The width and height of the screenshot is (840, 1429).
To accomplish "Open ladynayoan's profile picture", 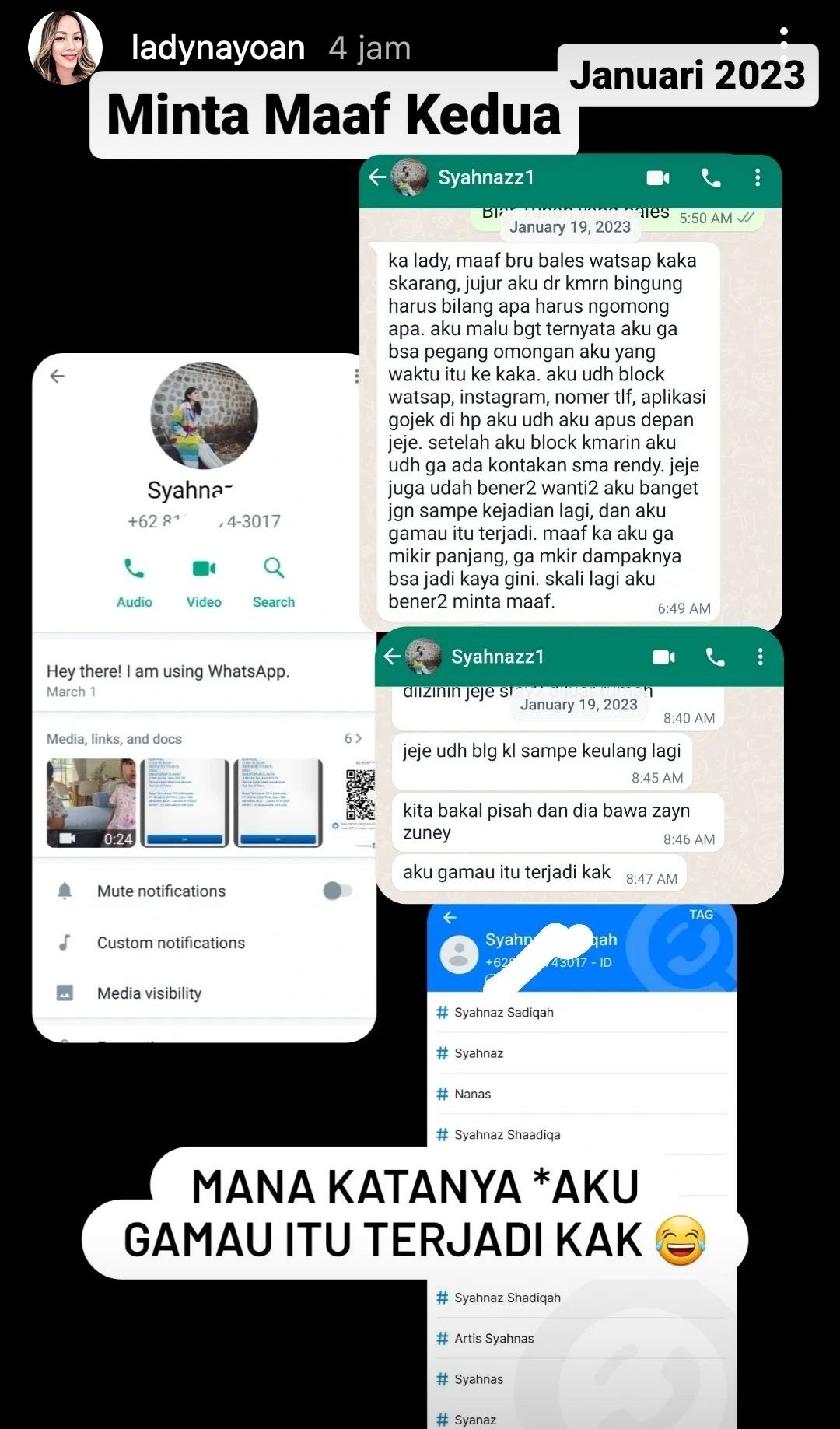I will (x=65, y=48).
